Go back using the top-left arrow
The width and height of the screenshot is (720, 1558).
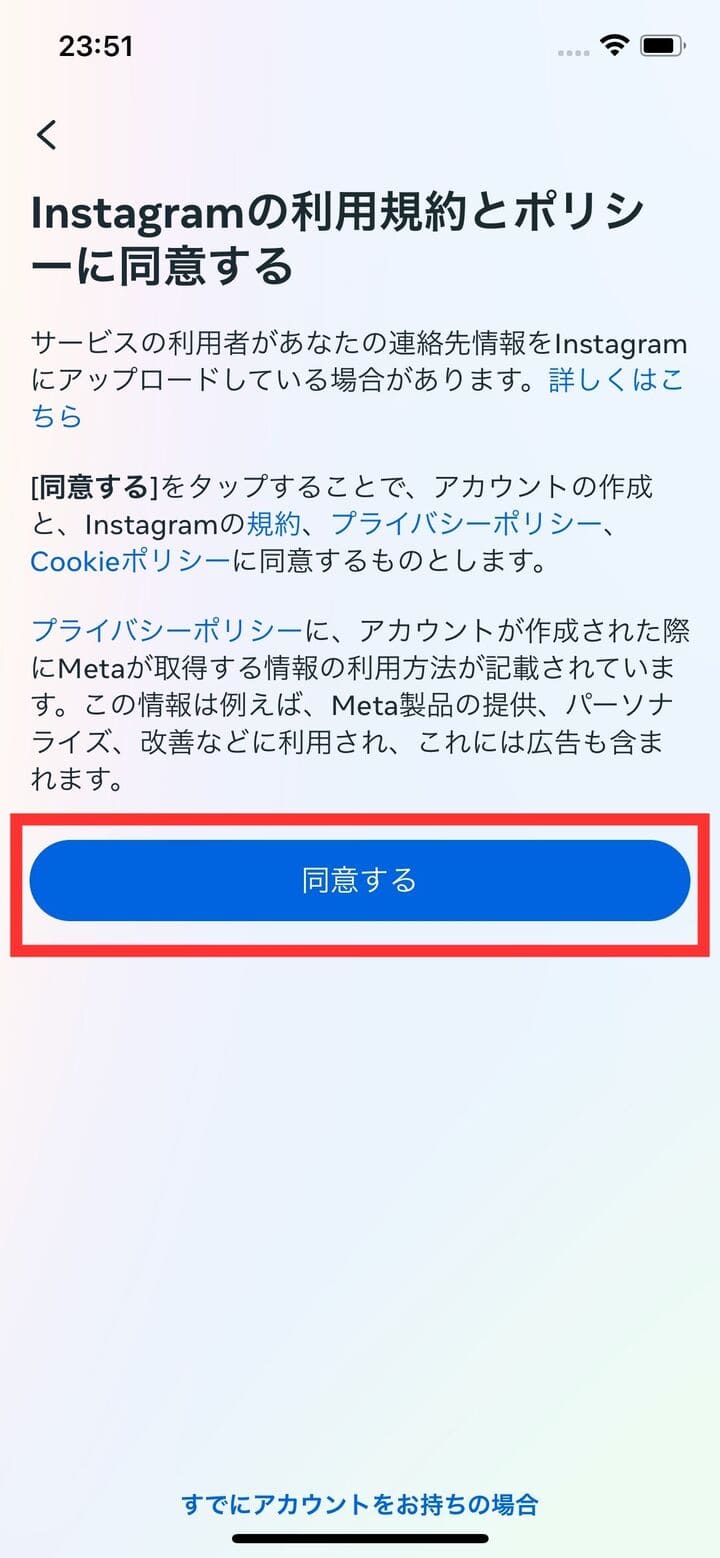click(x=47, y=135)
